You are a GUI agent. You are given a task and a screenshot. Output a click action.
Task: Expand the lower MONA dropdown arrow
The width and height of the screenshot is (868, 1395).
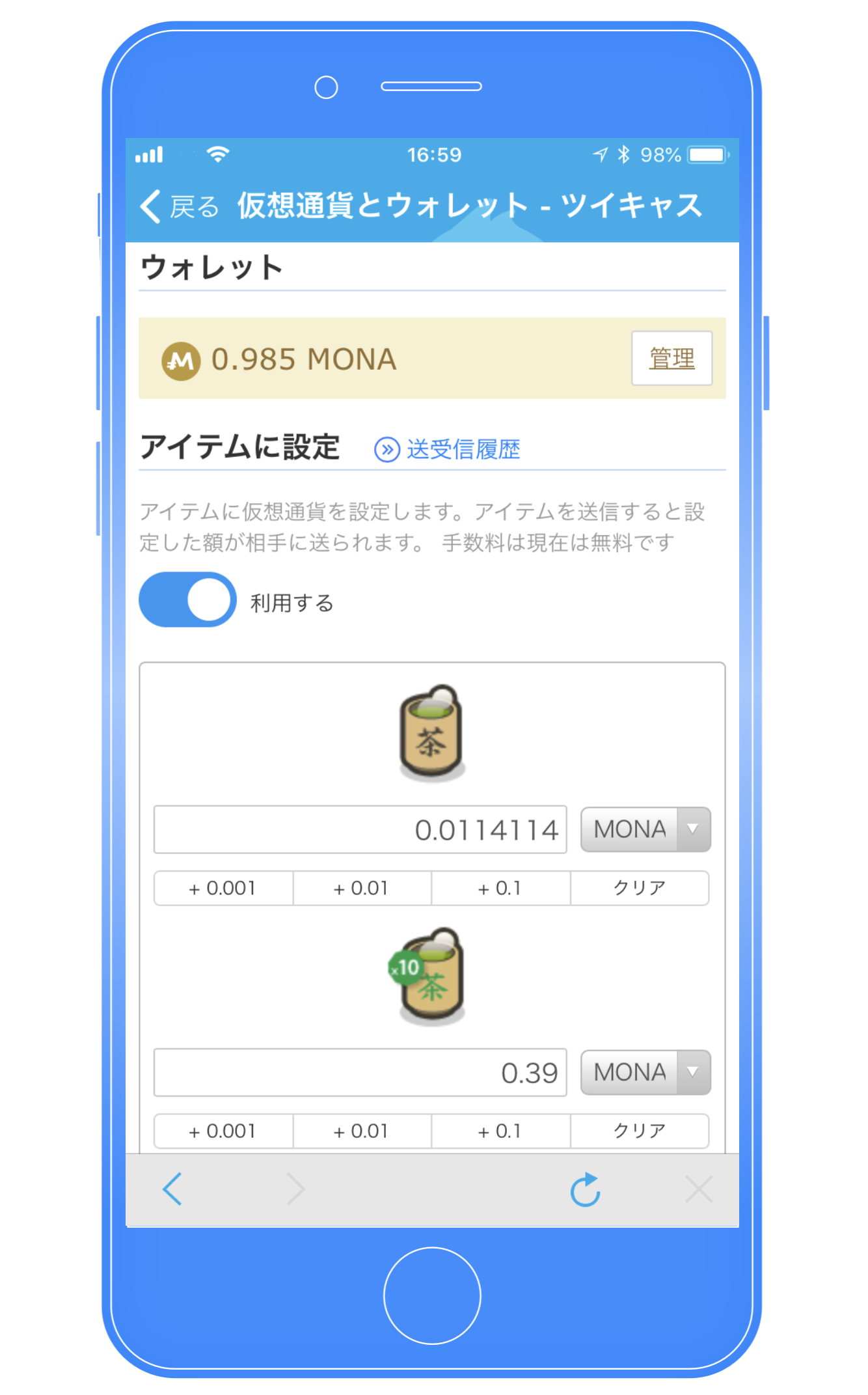692,1071
